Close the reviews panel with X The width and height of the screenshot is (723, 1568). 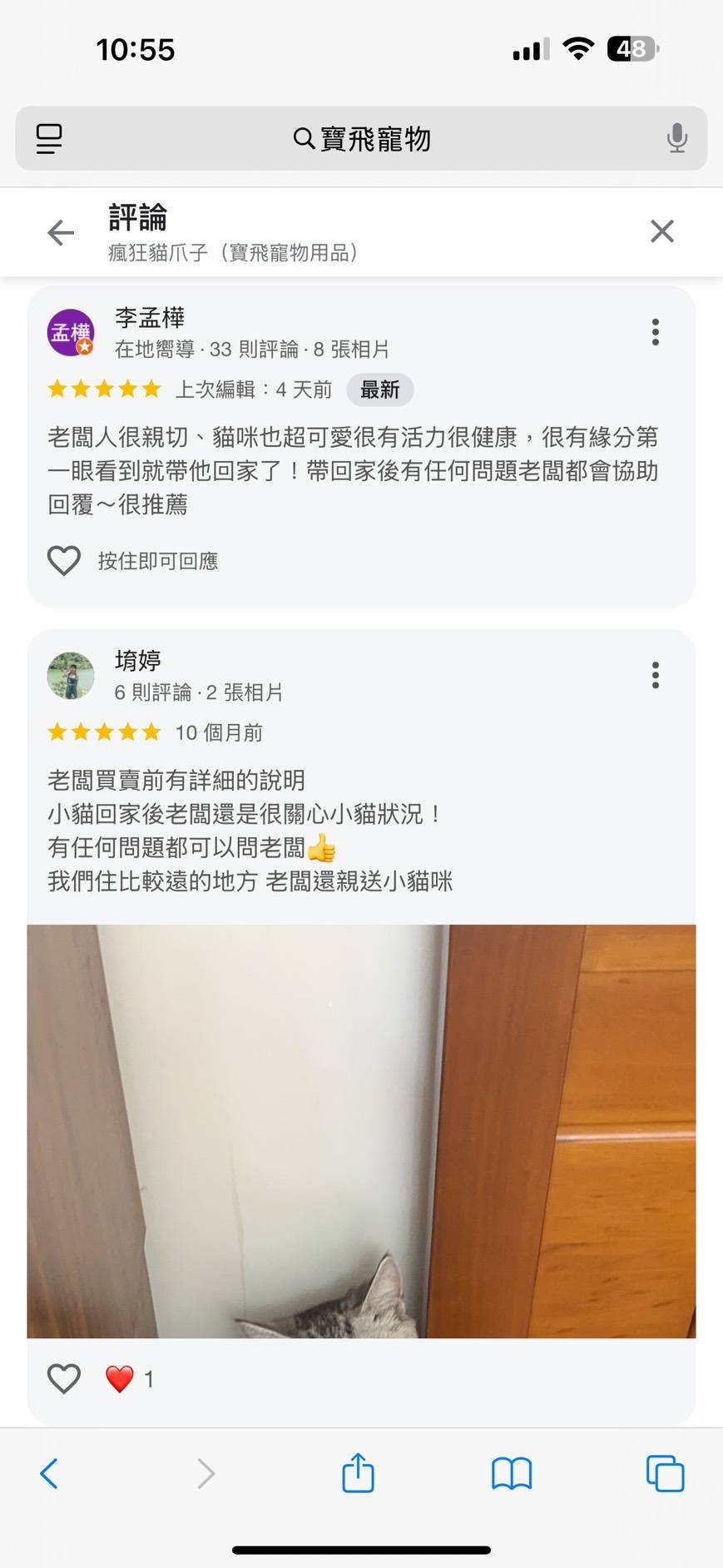(x=661, y=231)
